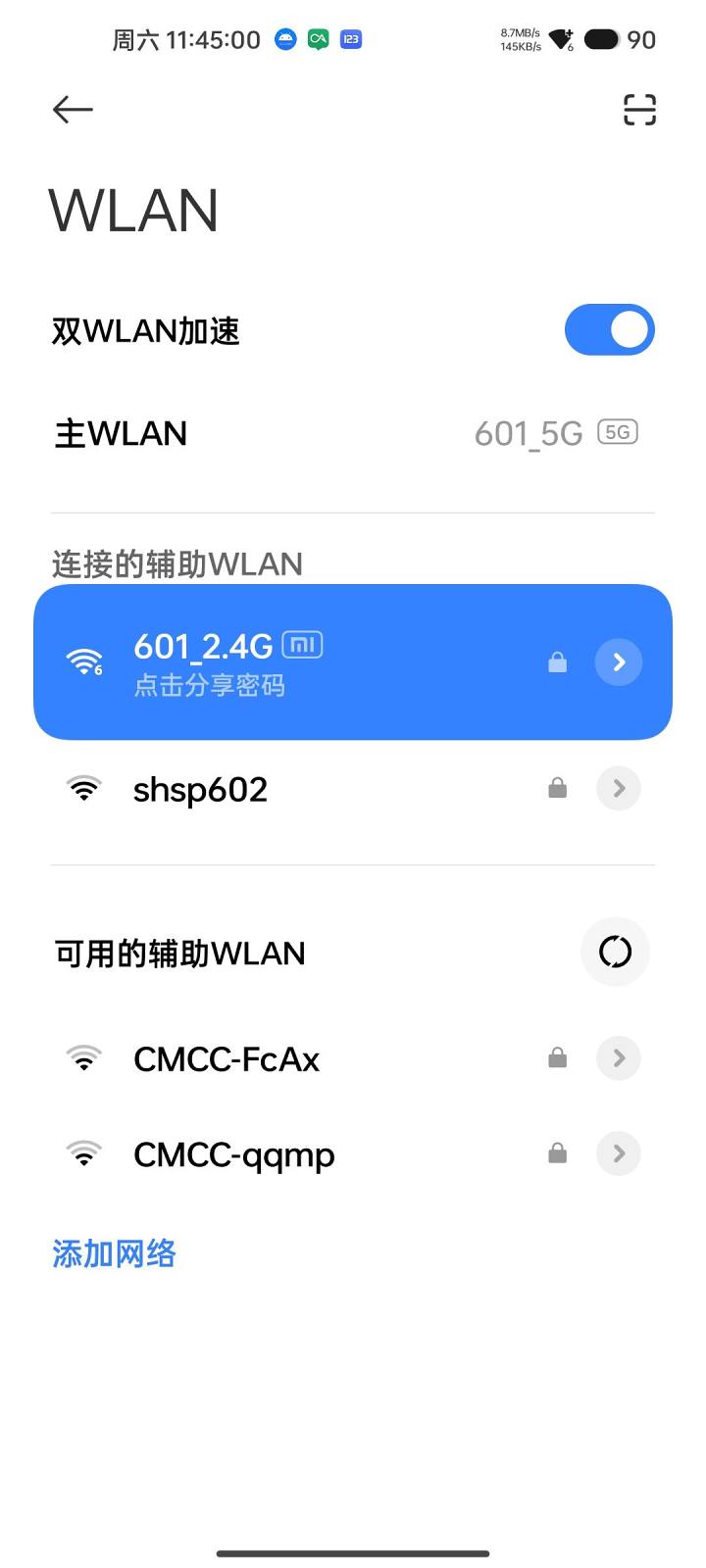Open details arrow for CMCC-FcAx
The height and width of the screenshot is (1568, 706).
click(x=619, y=1058)
